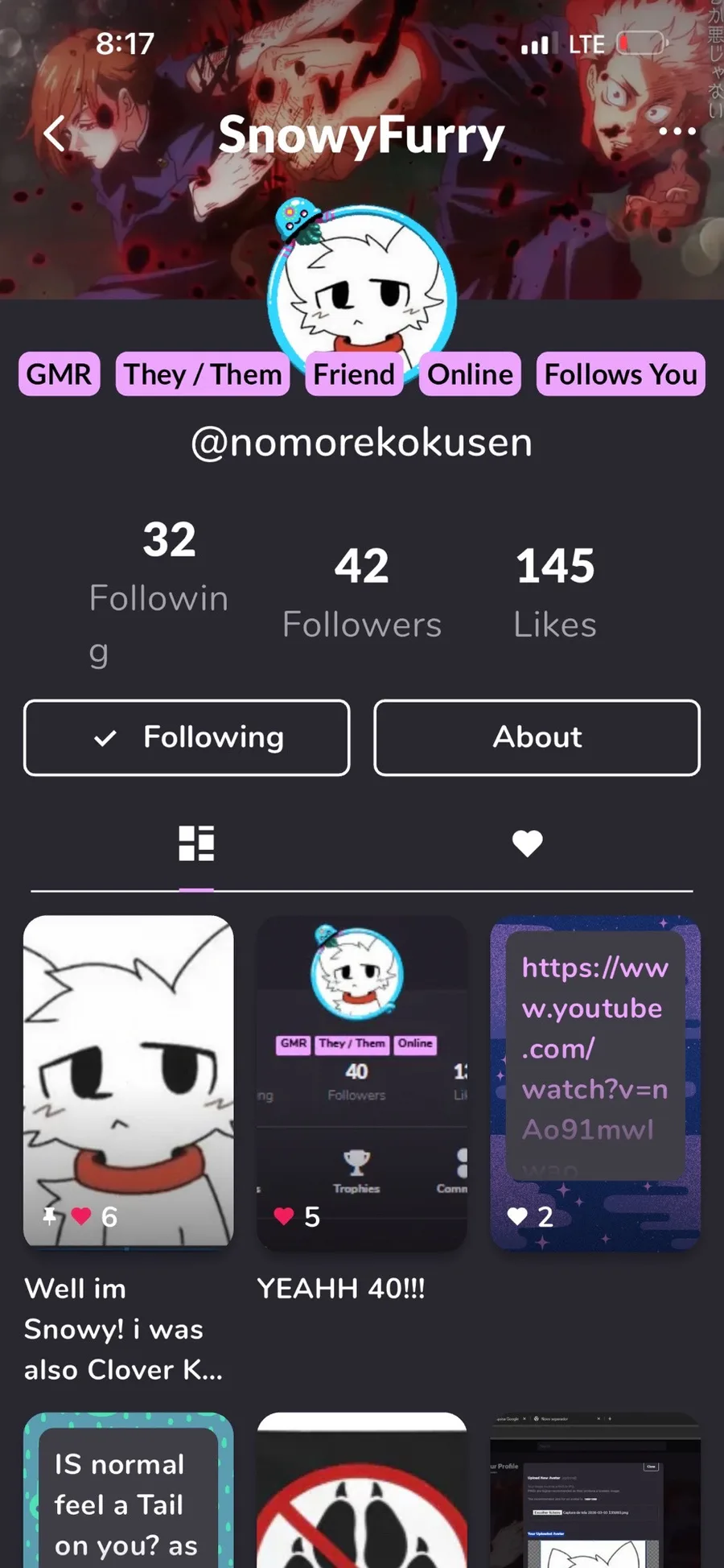Open the 'IS normal feel a Tail' post
Viewport: 724px width, 1568px height.
point(129,1490)
